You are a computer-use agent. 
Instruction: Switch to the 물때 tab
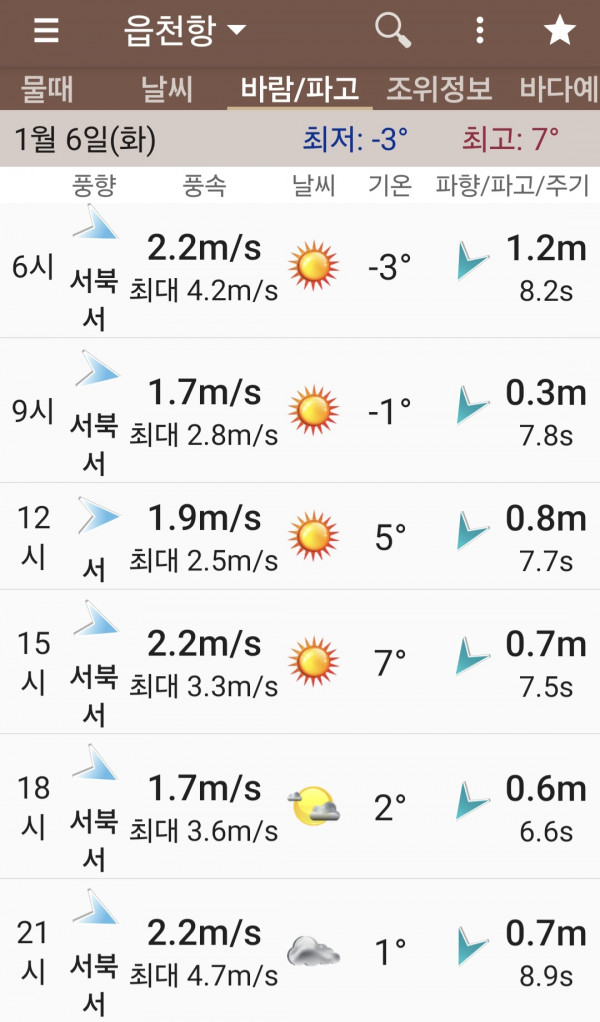[47, 89]
